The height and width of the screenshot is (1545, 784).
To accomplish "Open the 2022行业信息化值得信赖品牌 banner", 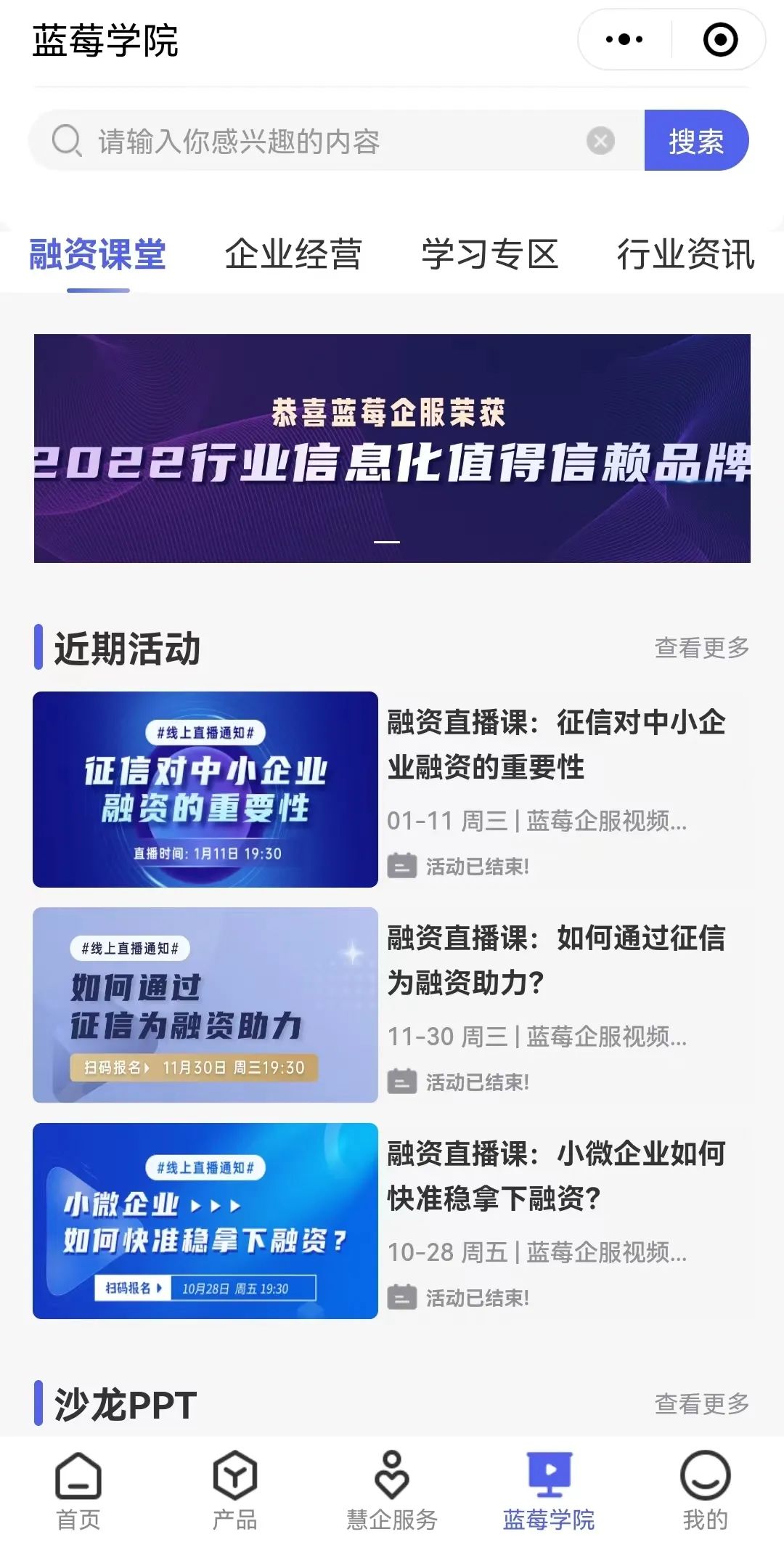I will 392,448.
